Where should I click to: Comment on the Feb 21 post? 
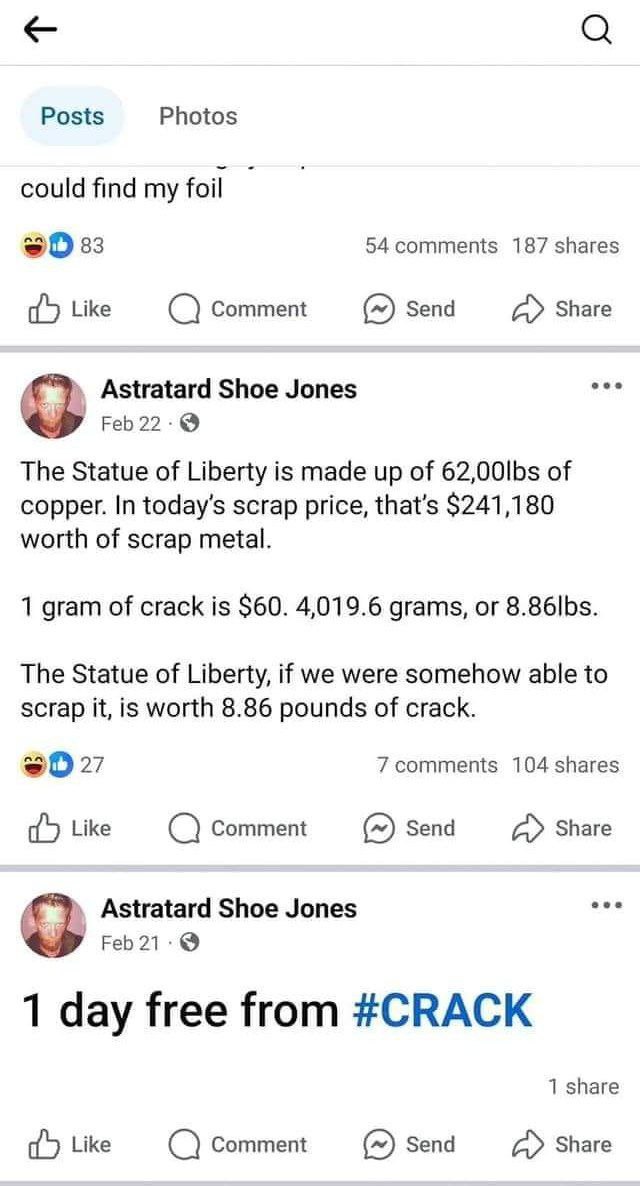(x=239, y=1144)
